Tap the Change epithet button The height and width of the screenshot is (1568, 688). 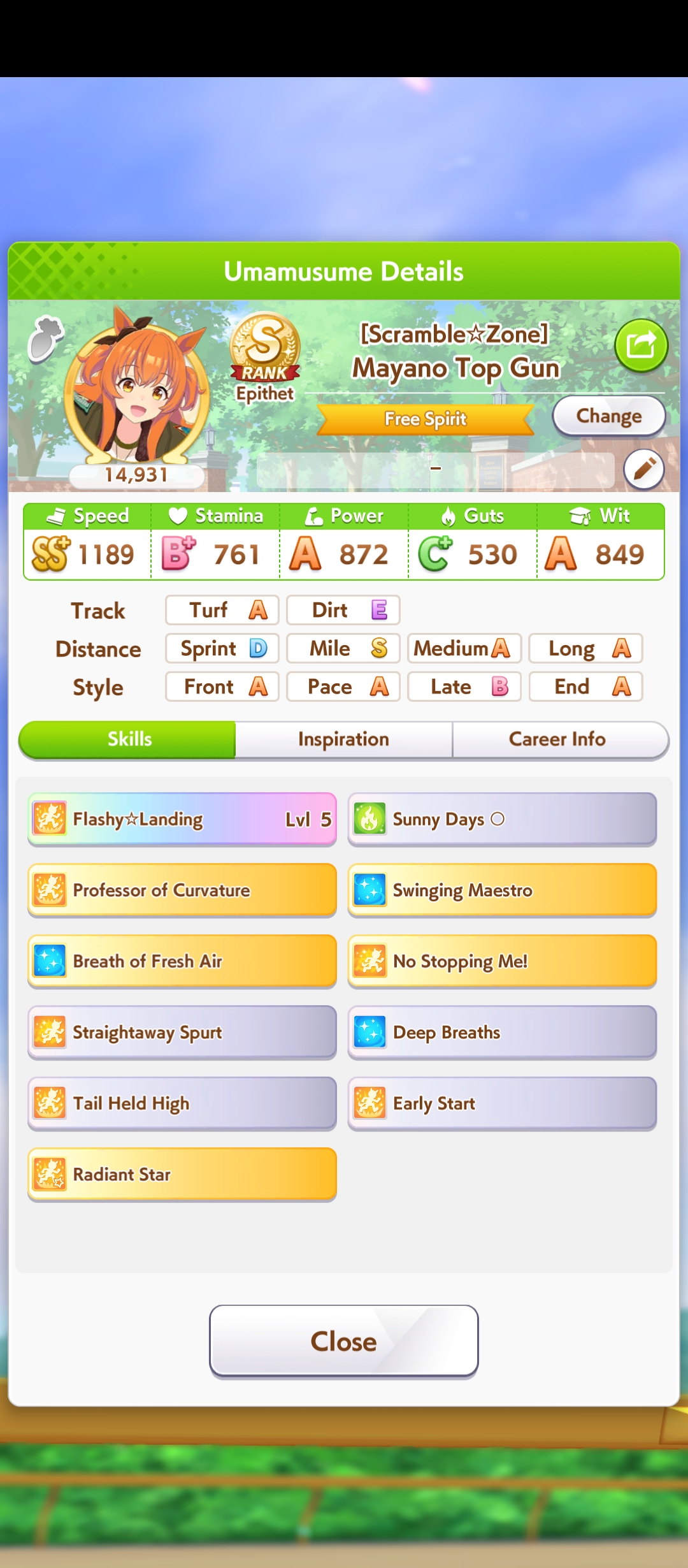608,416
